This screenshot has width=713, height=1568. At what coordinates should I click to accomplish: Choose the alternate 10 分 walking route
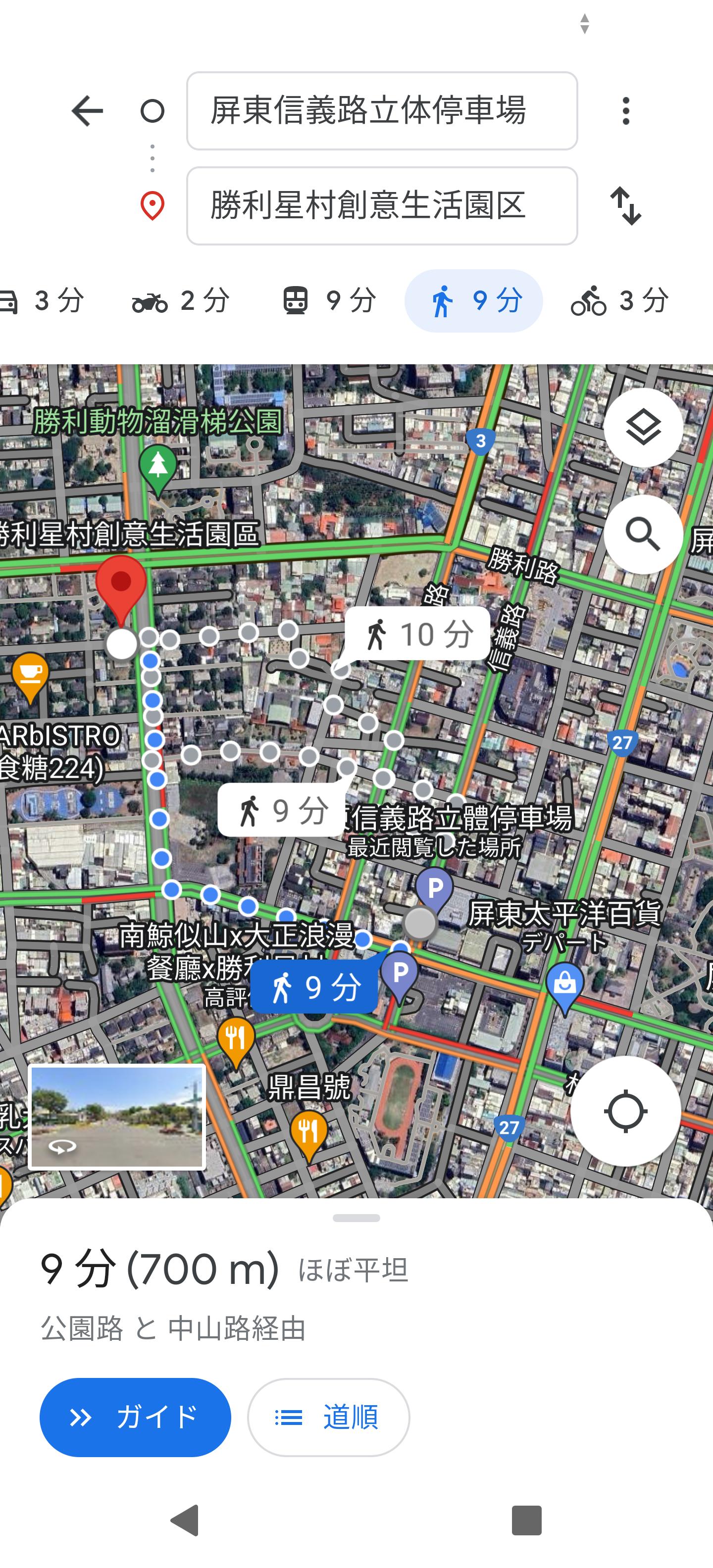coord(418,634)
